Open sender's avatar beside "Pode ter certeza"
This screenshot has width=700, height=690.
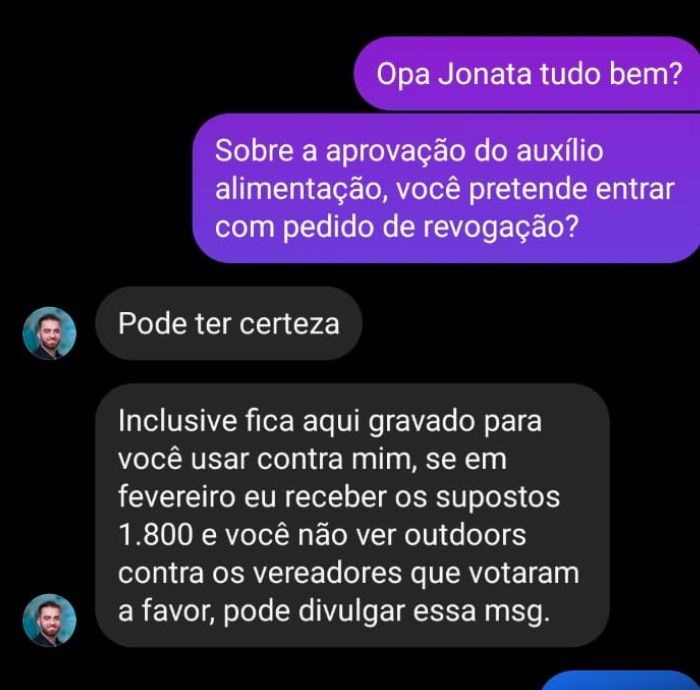49,333
